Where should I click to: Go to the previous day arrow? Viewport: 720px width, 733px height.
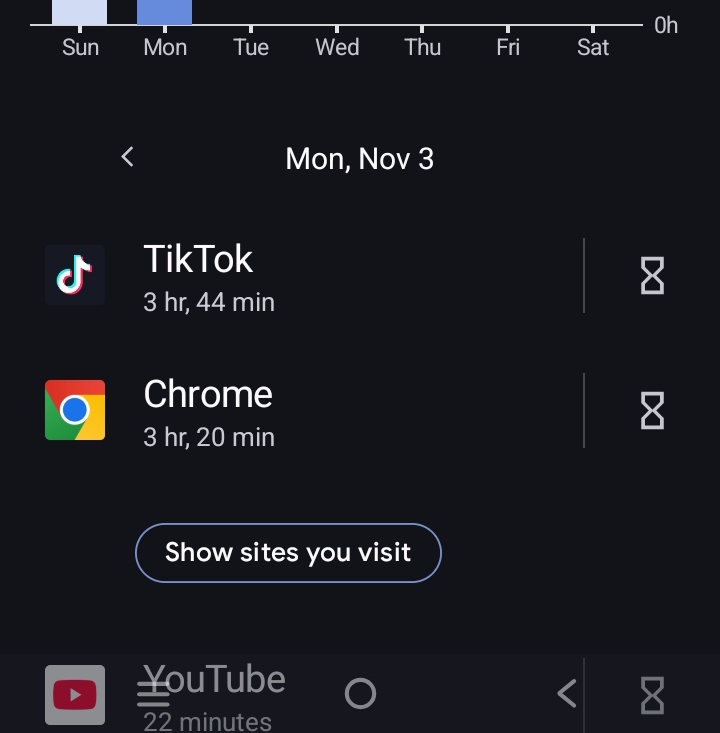click(127, 157)
